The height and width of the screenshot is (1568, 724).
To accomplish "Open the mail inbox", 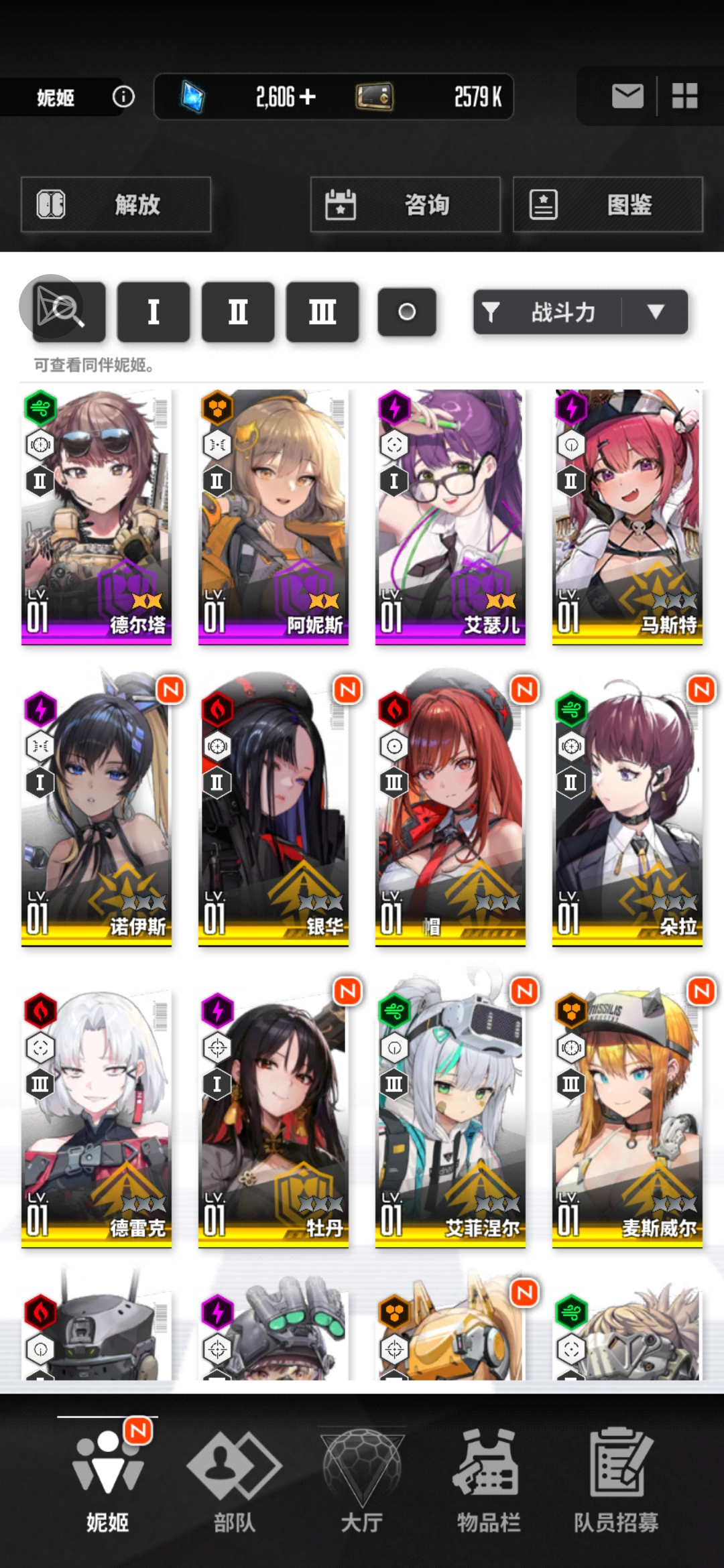I will (x=627, y=96).
